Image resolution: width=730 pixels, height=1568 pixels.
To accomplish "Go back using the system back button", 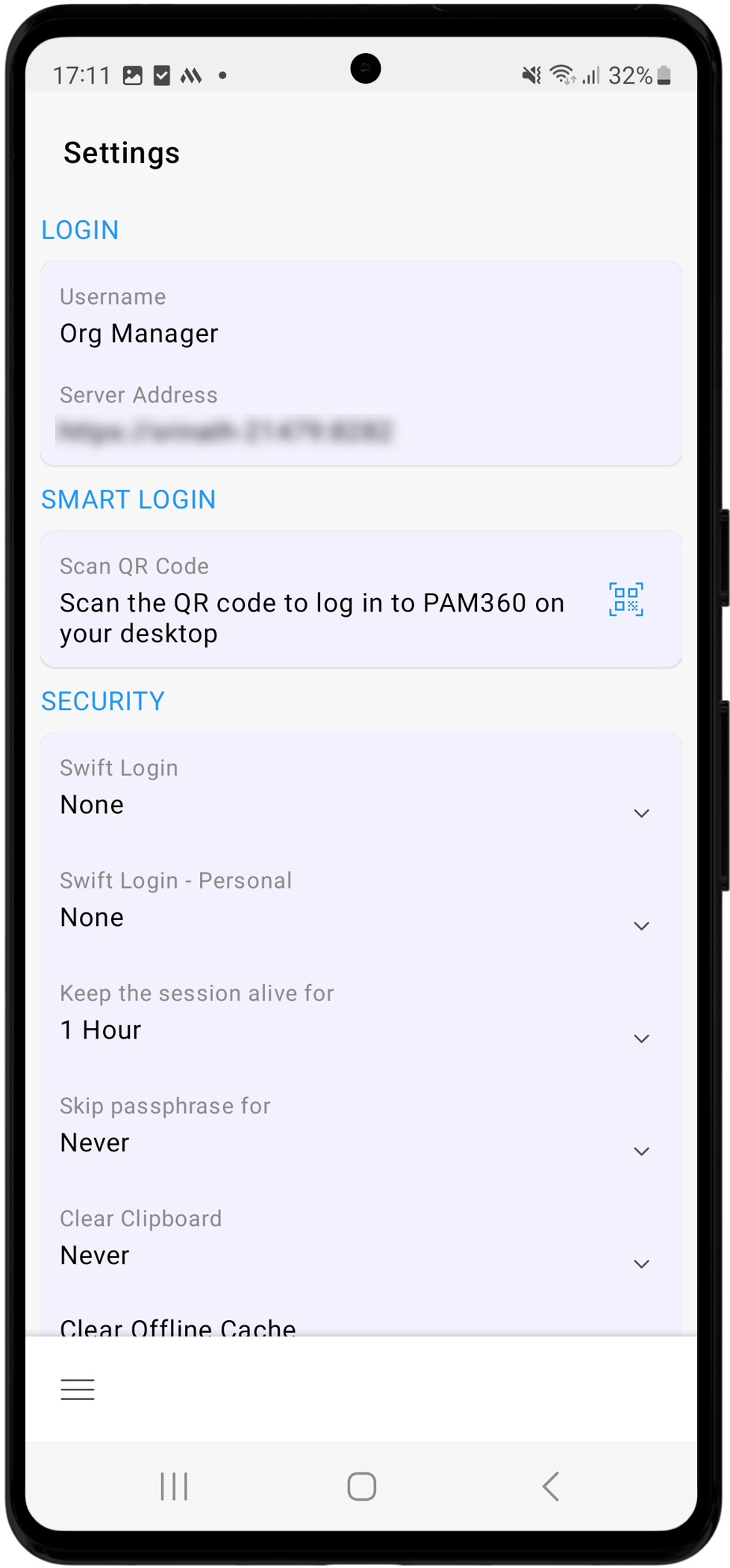I will point(551,1486).
